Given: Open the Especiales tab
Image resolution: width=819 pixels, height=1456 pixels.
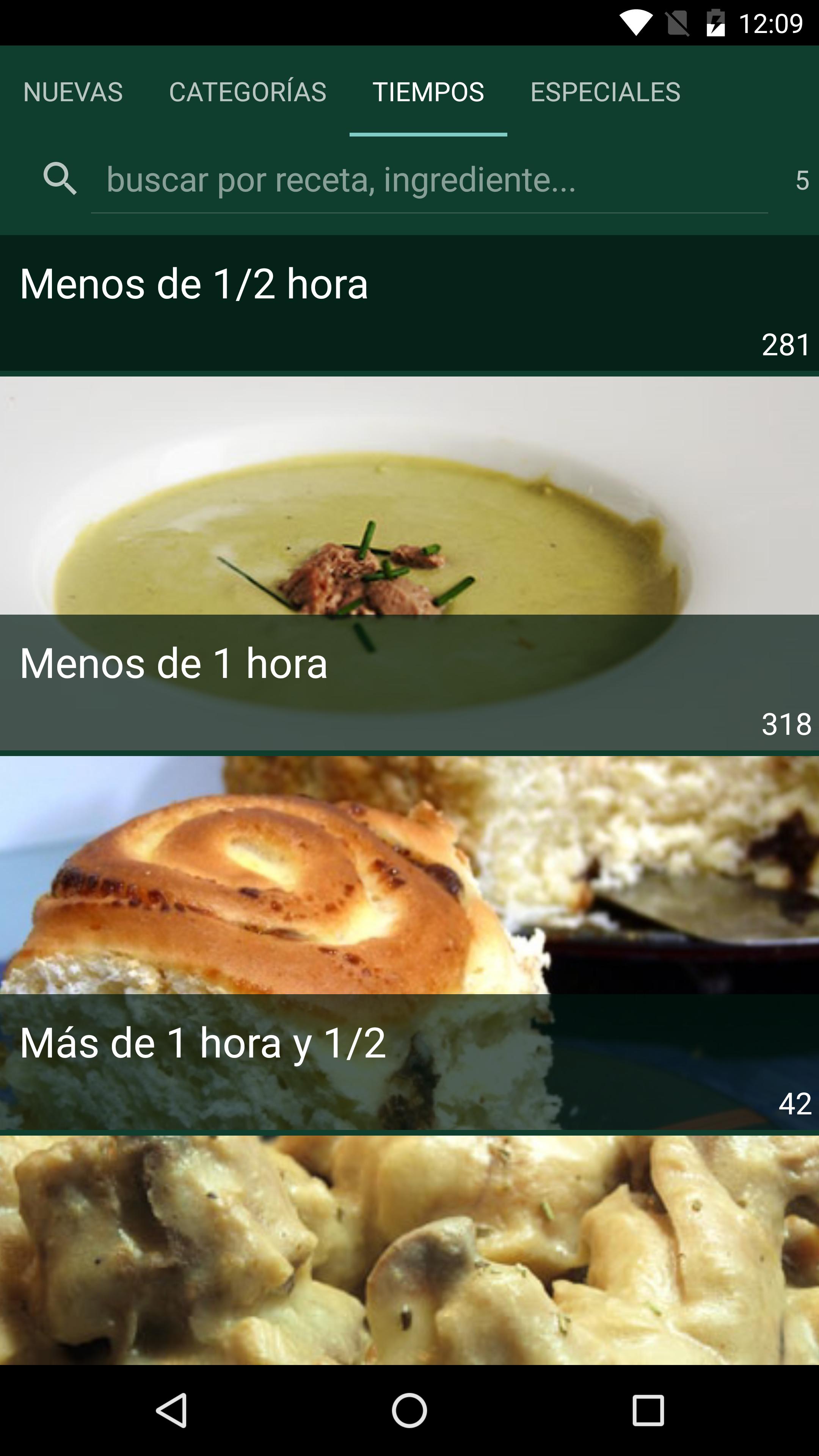Looking at the screenshot, I should (605, 91).
